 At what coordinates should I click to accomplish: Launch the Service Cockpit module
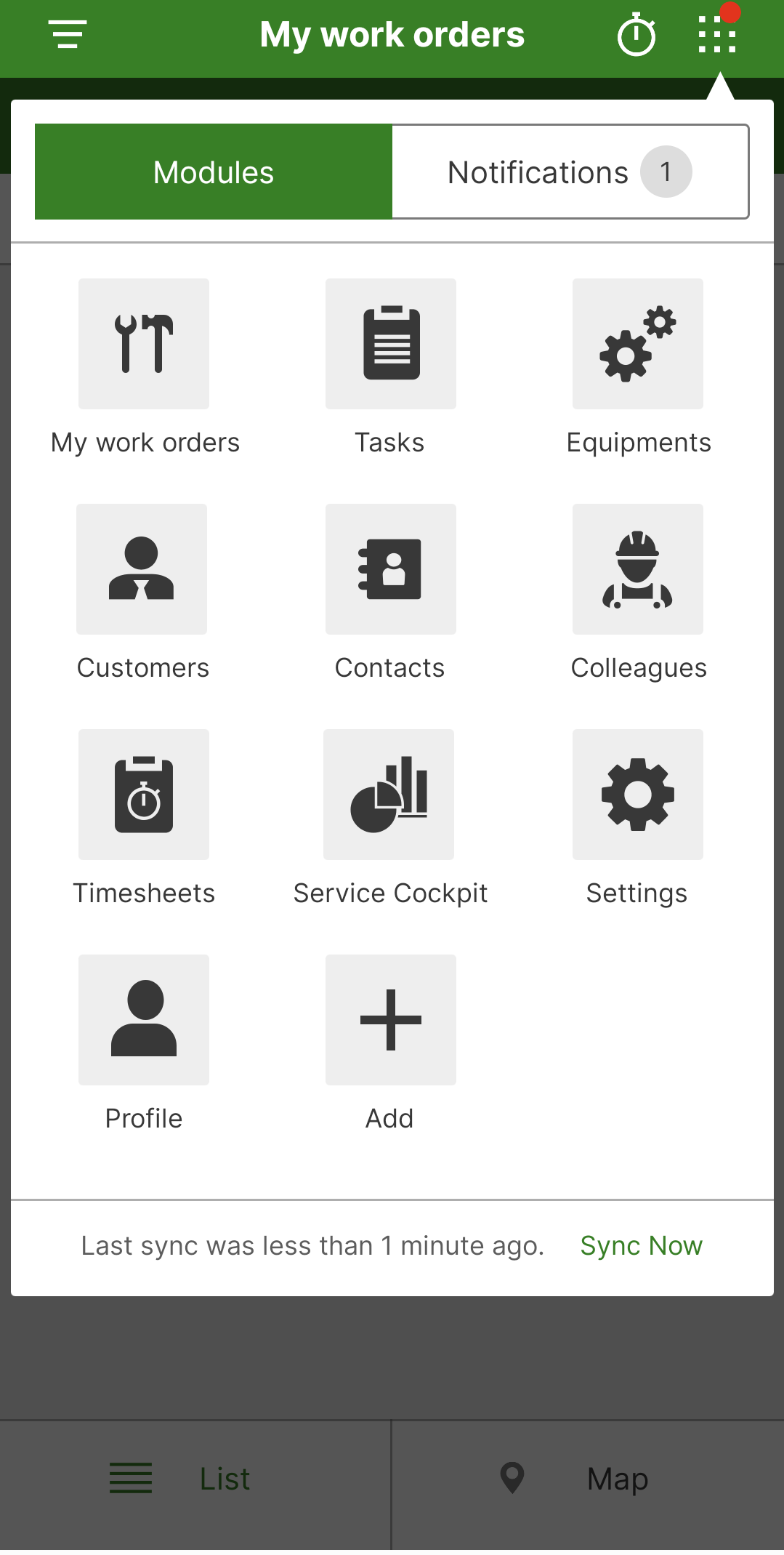[389, 795]
